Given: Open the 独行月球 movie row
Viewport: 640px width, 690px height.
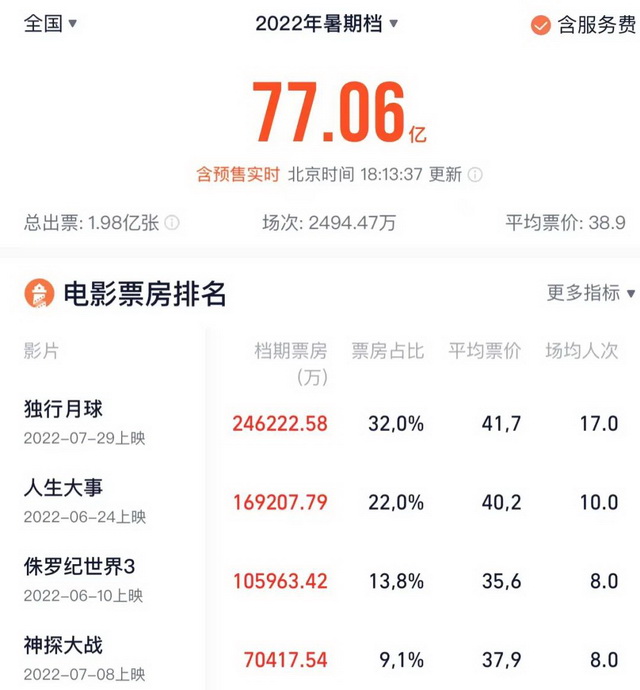Looking at the screenshot, I should (63, 409).
